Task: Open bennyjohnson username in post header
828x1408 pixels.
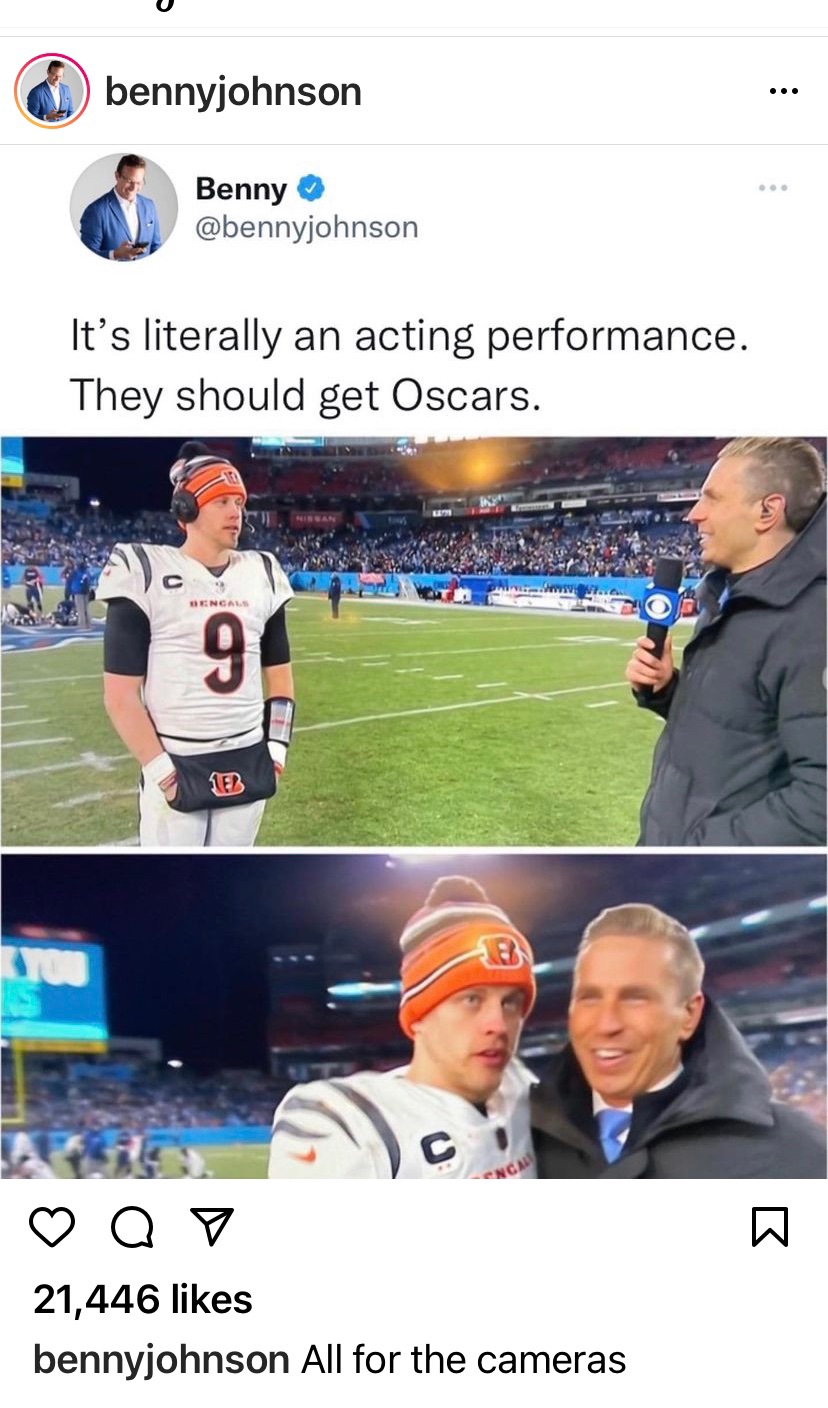Action: point(233,92)
